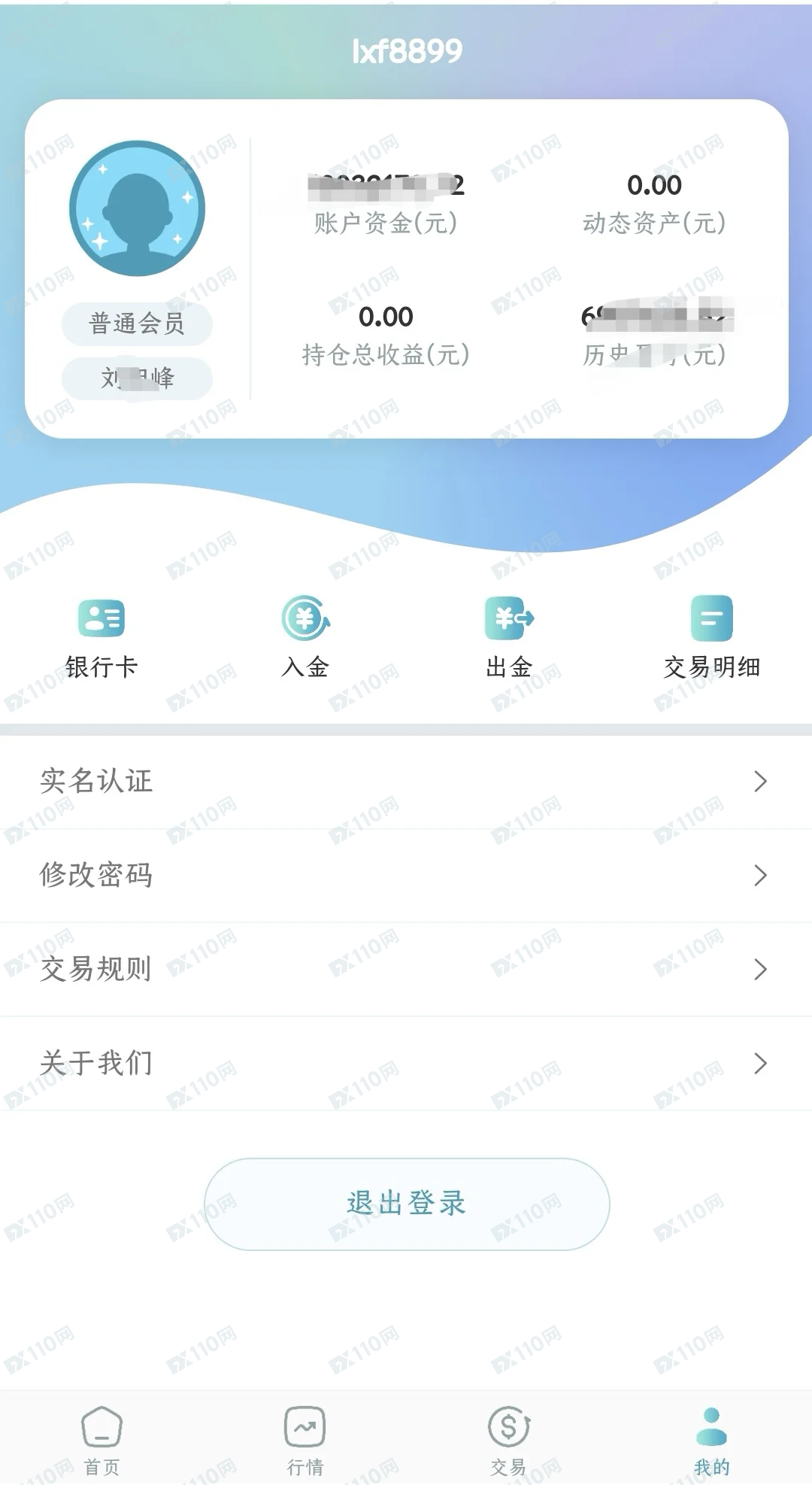Open 交易明细 transaction details icon
The image size is (812, 1485).
(x=711, y=620)
